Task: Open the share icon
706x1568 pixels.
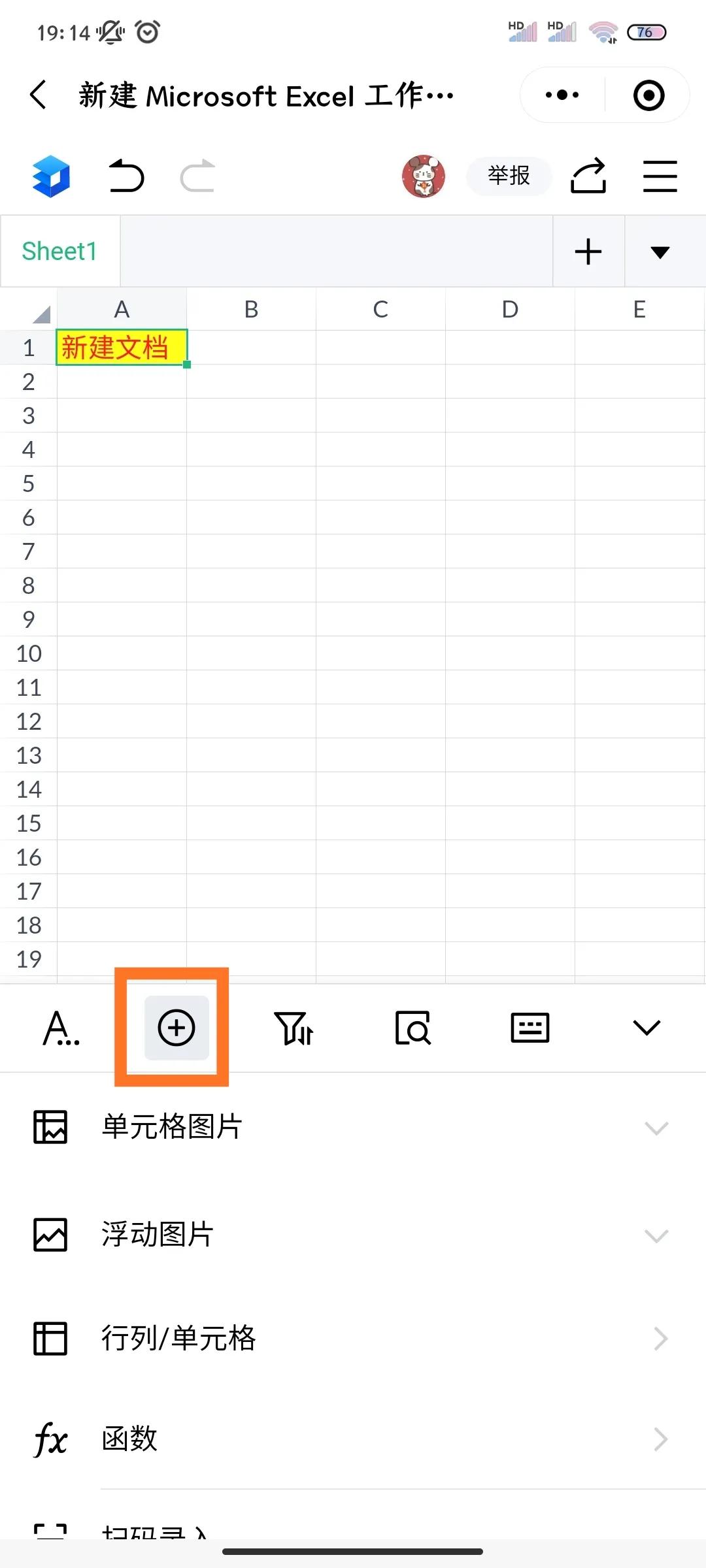Action: (588, 176)
